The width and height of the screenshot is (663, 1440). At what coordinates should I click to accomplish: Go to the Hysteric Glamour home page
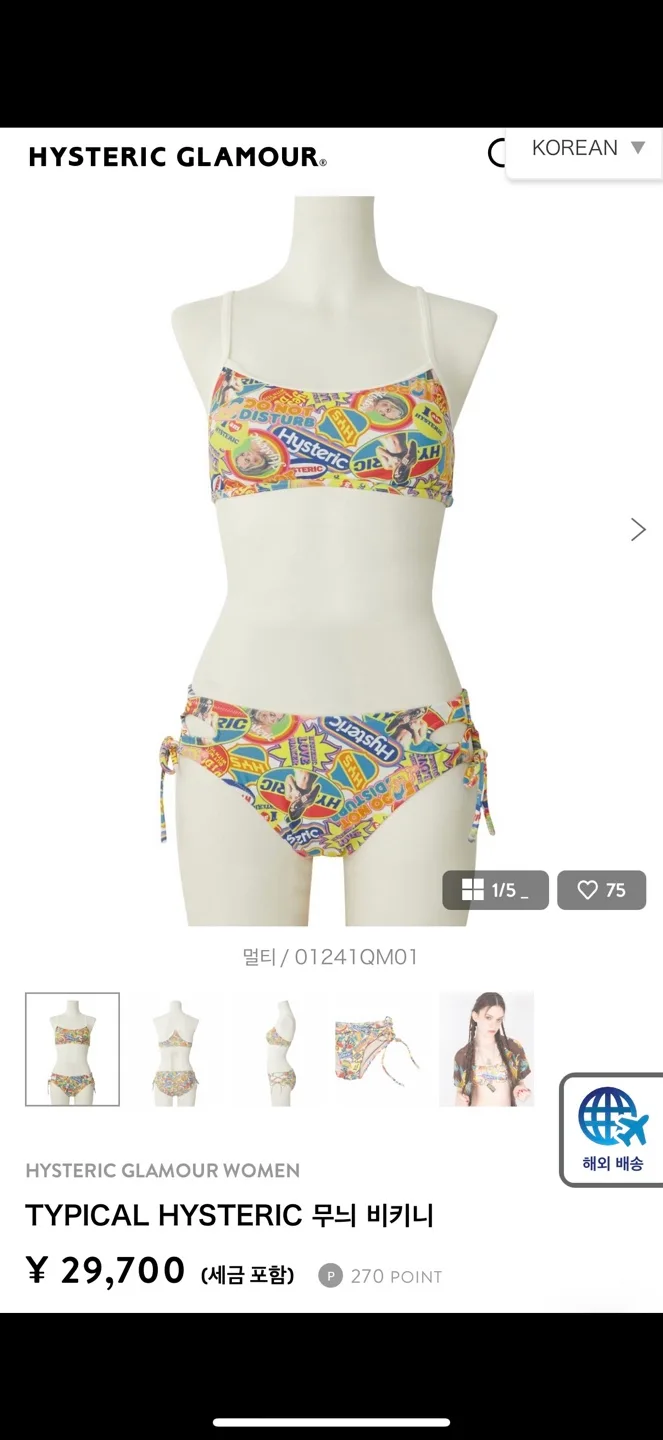point(177,157)
